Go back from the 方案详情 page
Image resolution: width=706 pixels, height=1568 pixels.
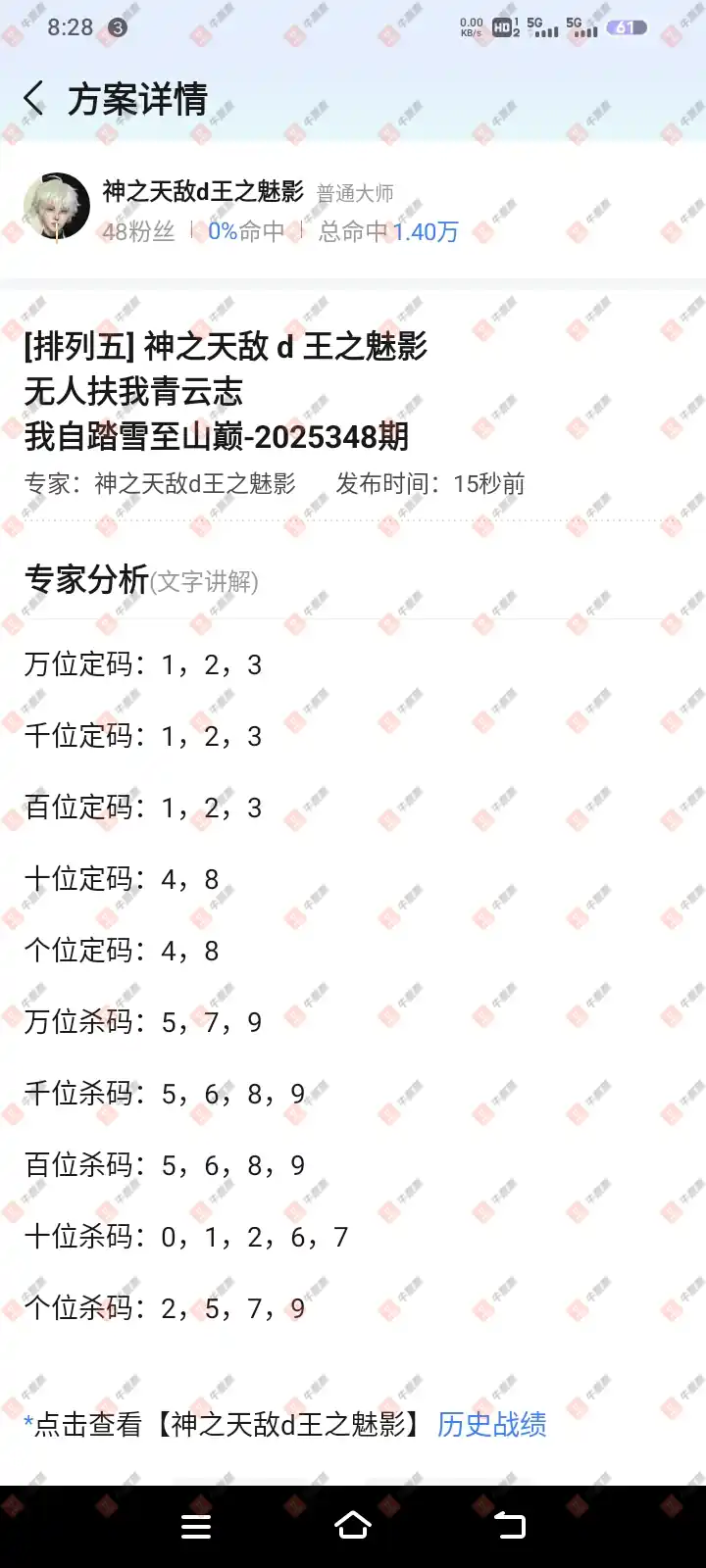pos(34,99)
